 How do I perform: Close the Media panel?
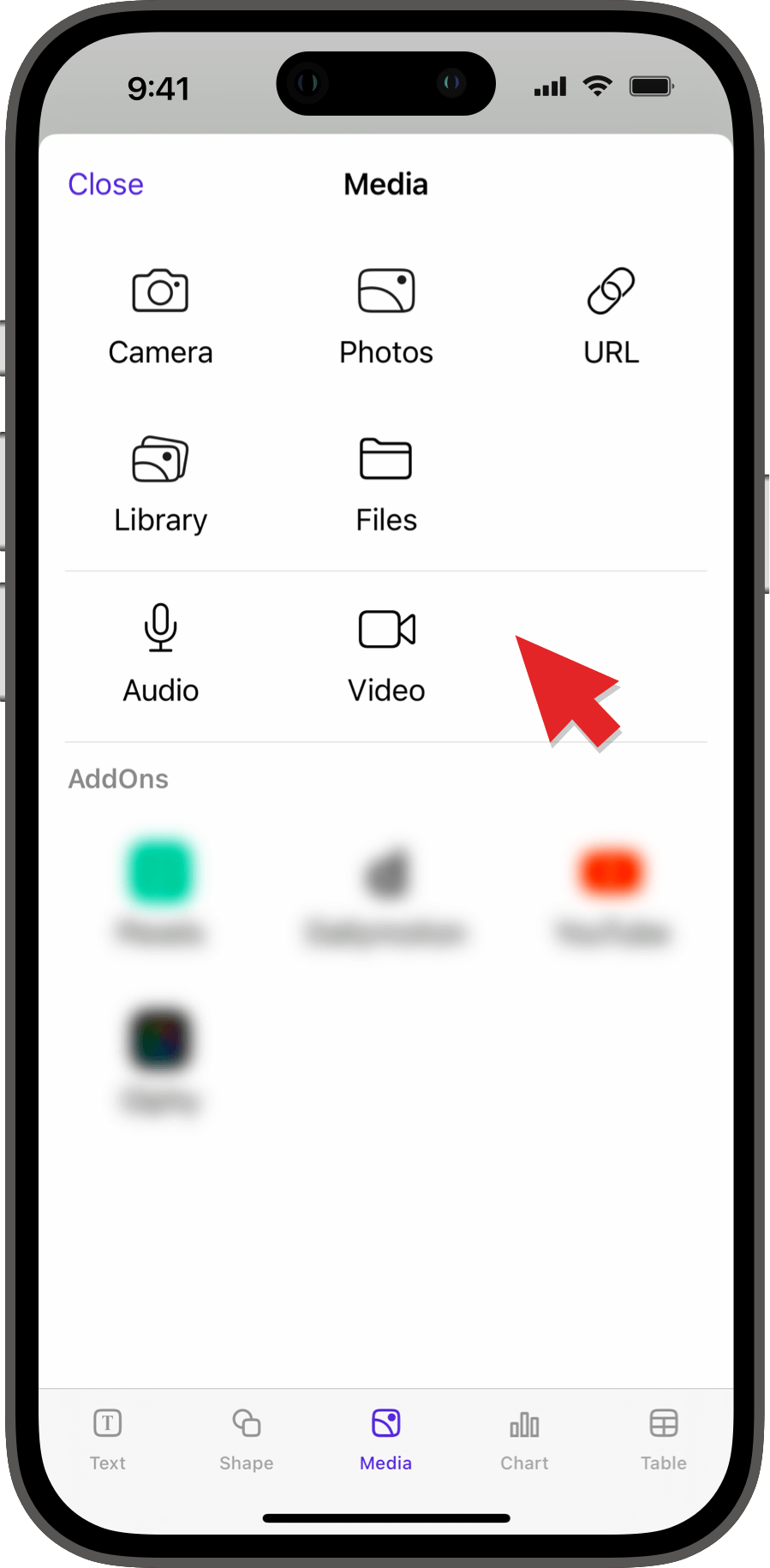[x=105, y=184]
